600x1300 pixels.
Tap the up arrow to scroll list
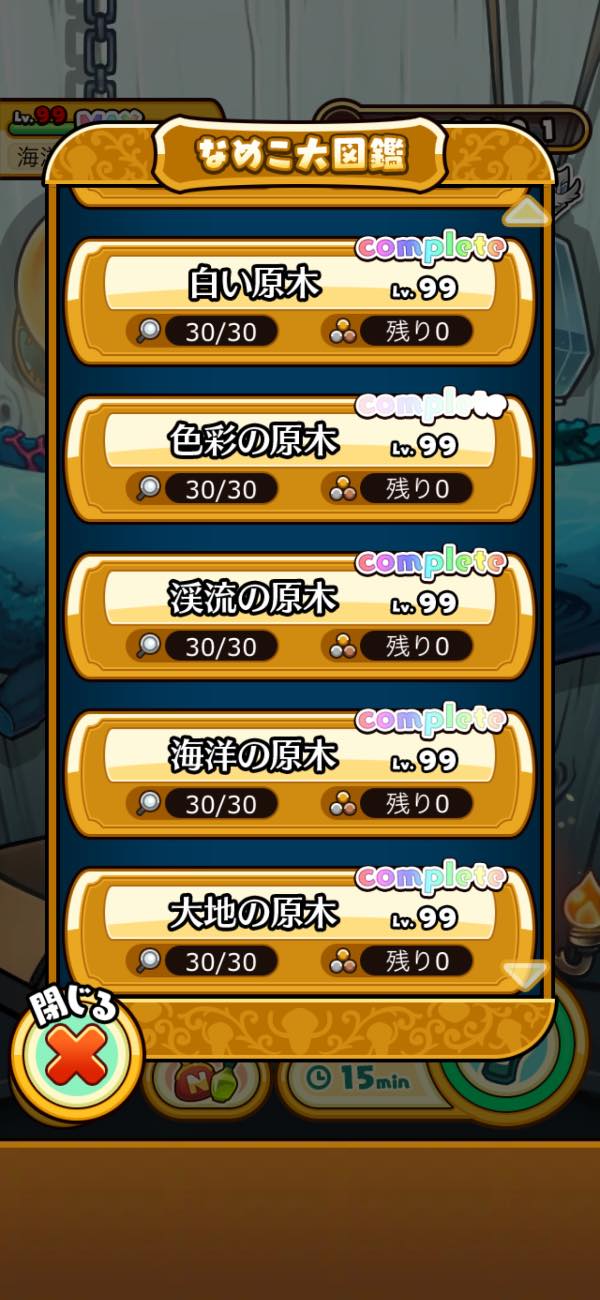coord(525,212)
